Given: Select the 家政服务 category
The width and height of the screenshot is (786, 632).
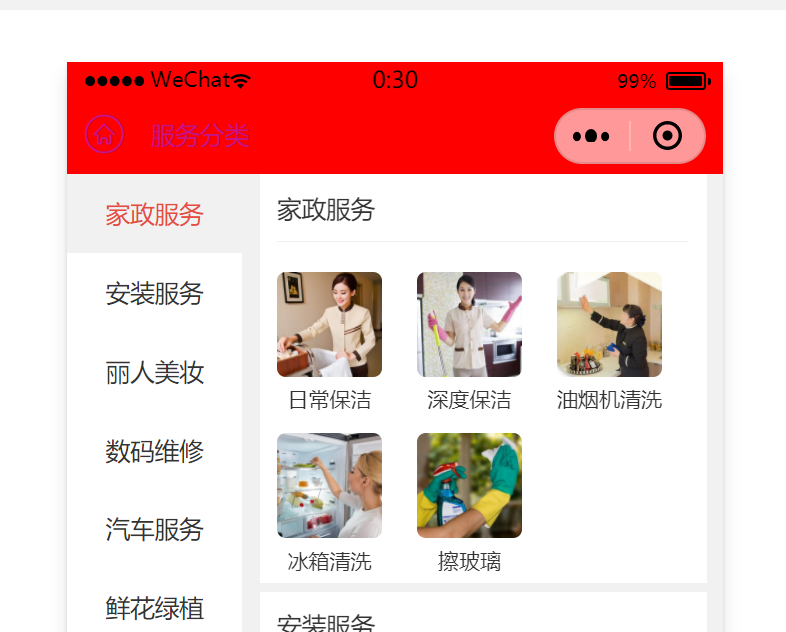Looking at the screenshot, I should click(154, 214).
